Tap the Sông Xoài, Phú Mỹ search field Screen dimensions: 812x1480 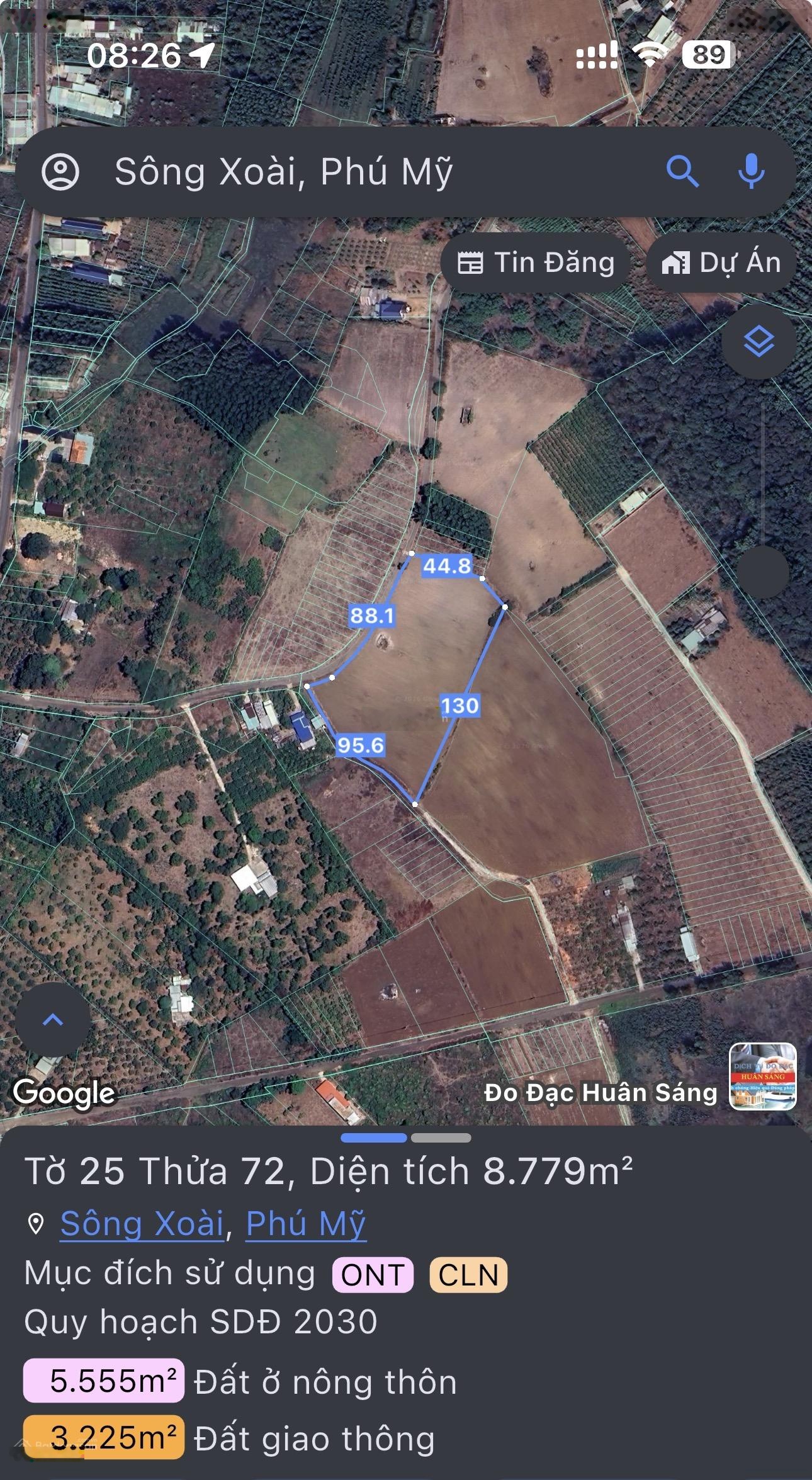352,171
